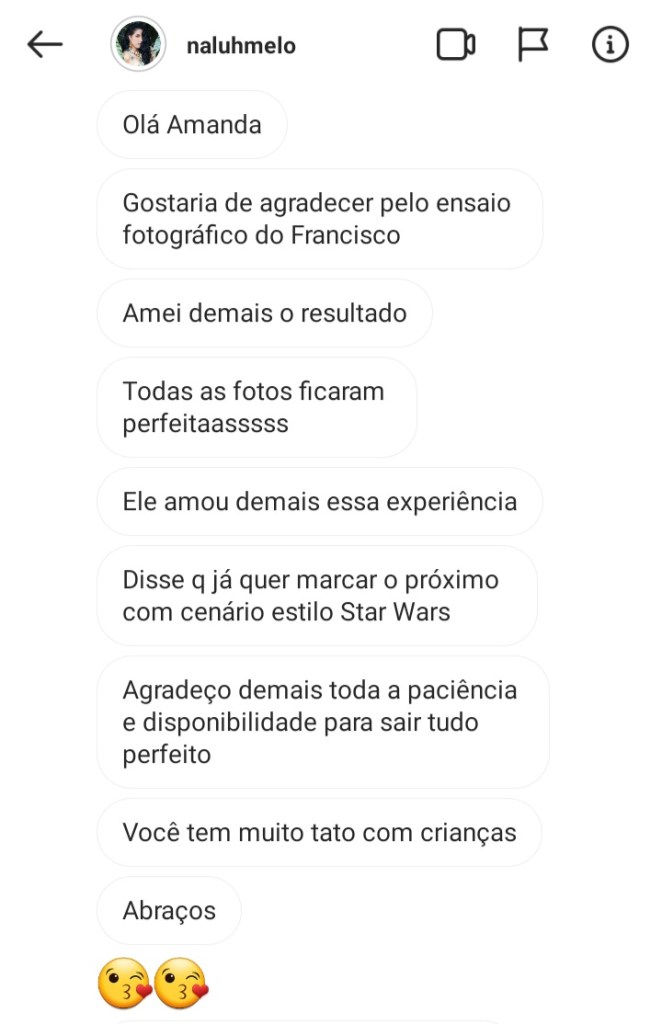Open conversation details info

click(610, 45)
